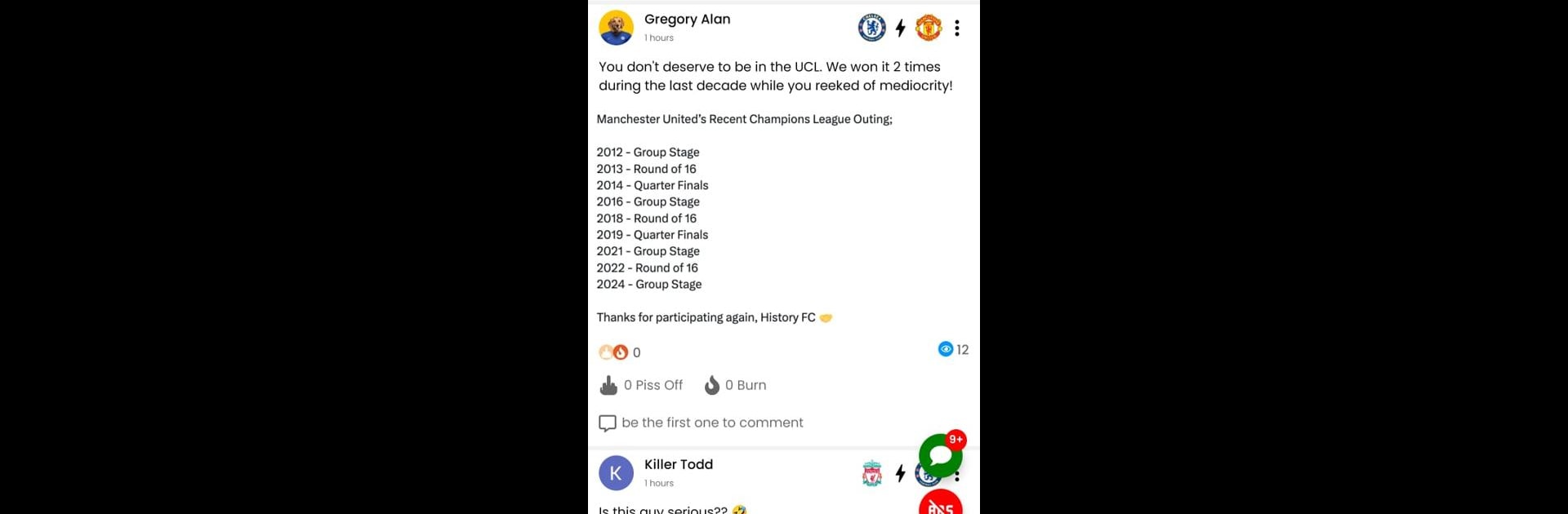Open Gregory Alan's profile picture
The height and width of the screenshot is (514, 1568).
[x=616, y=28]
